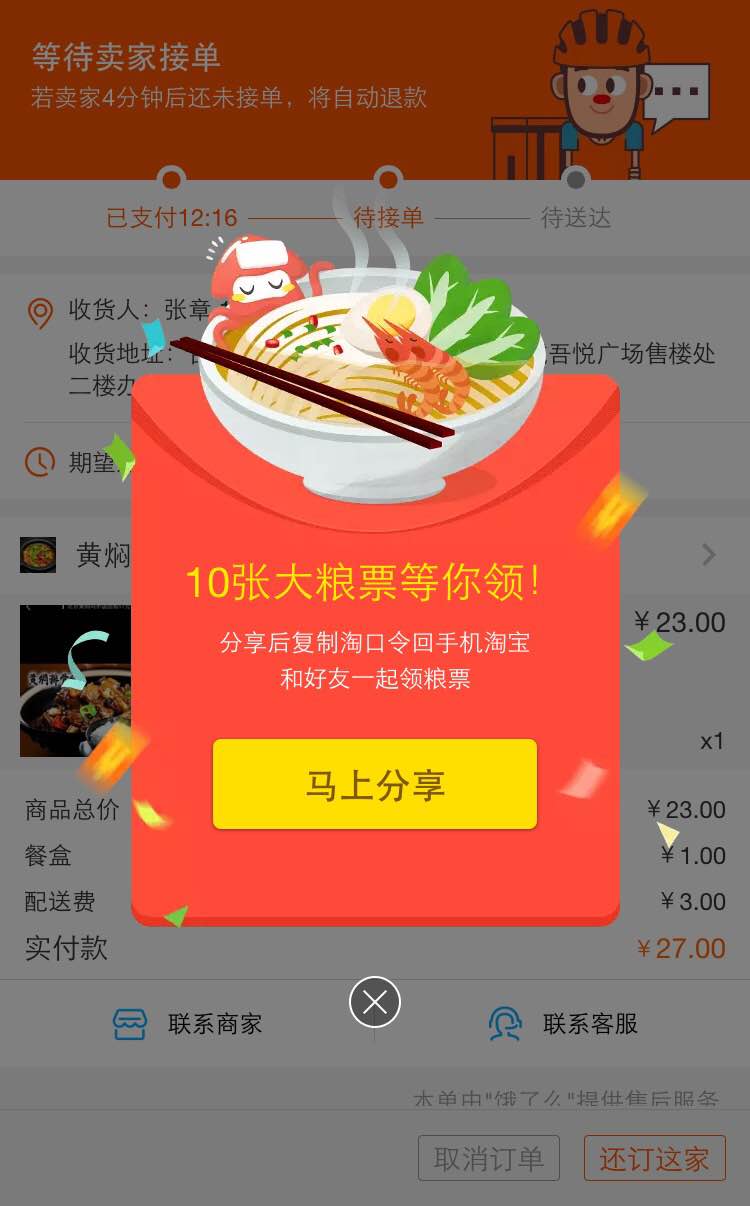This screenshot has height=1206, width=750.
Task: Tap the 马上分享 share button
Action: 375,785
